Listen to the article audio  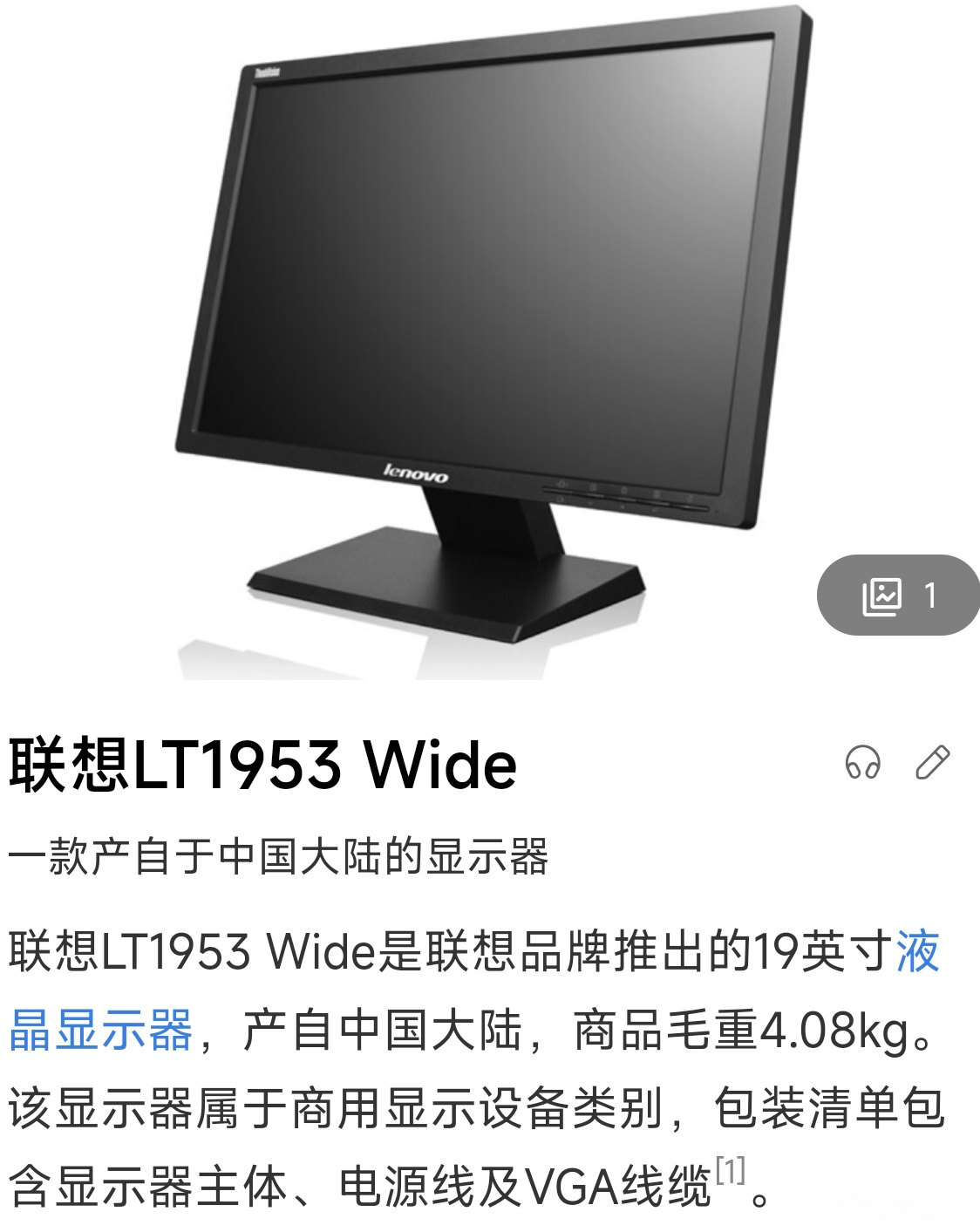(x=862, y=762)
